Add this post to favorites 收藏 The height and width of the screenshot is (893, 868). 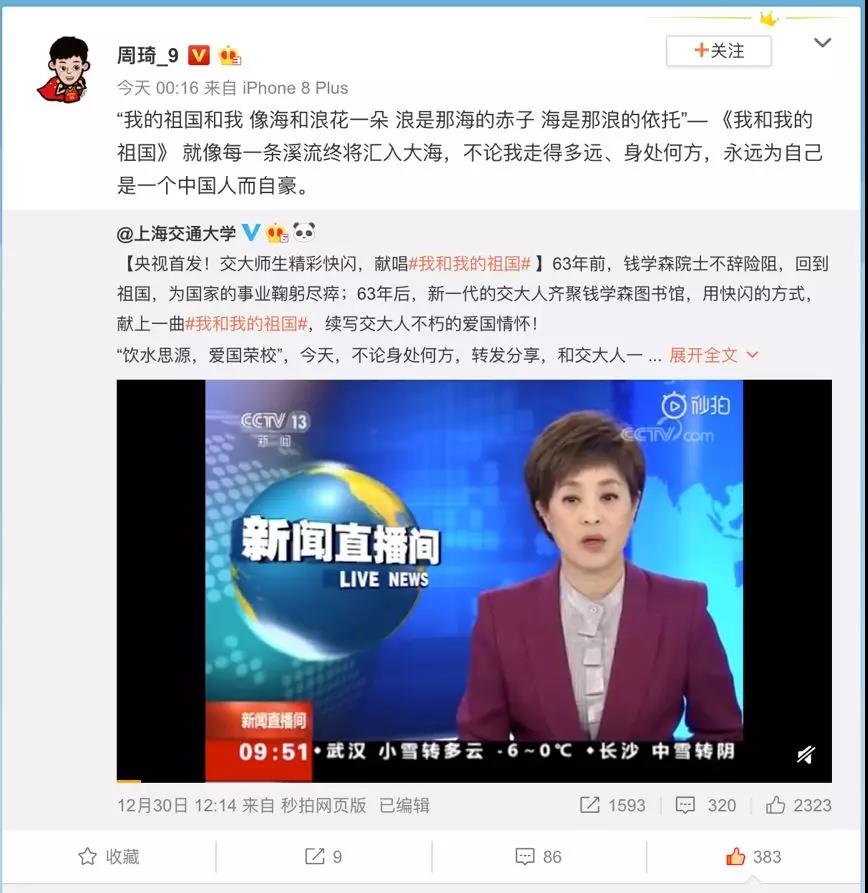109,856
